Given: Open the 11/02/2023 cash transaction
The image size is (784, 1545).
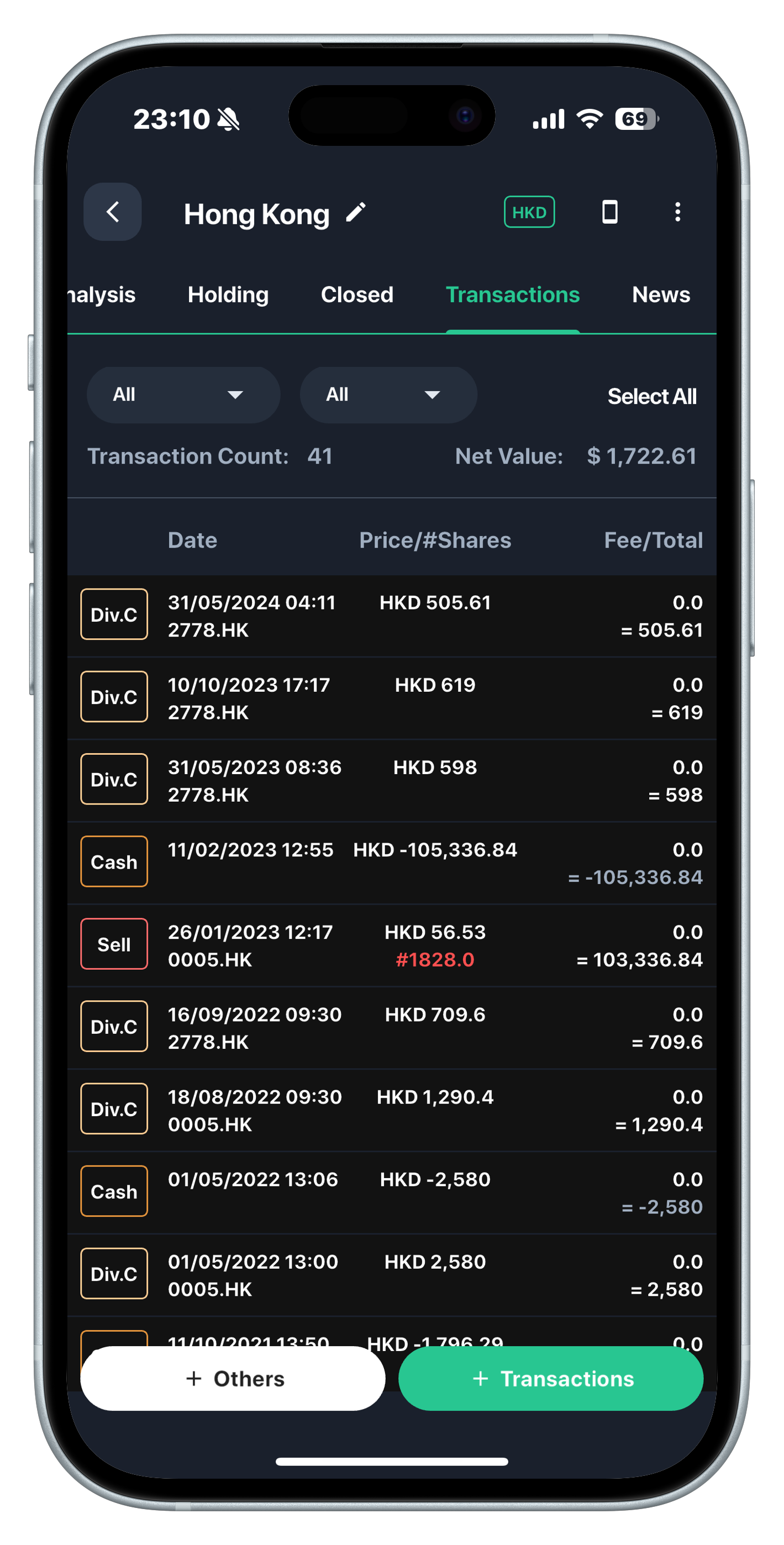Looking at the screenshot, I should [x=391, y=863].
